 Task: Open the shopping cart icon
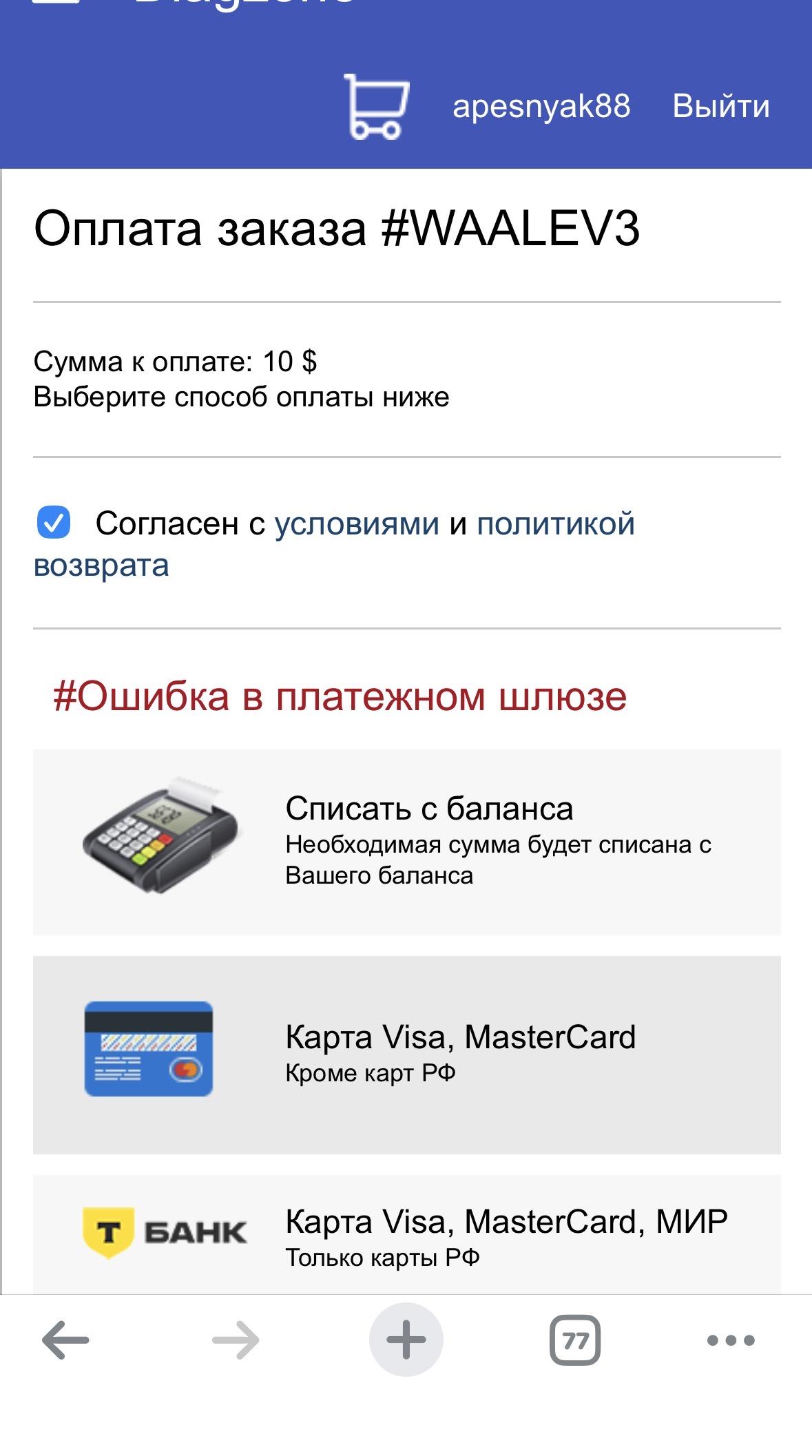(376, 107)
